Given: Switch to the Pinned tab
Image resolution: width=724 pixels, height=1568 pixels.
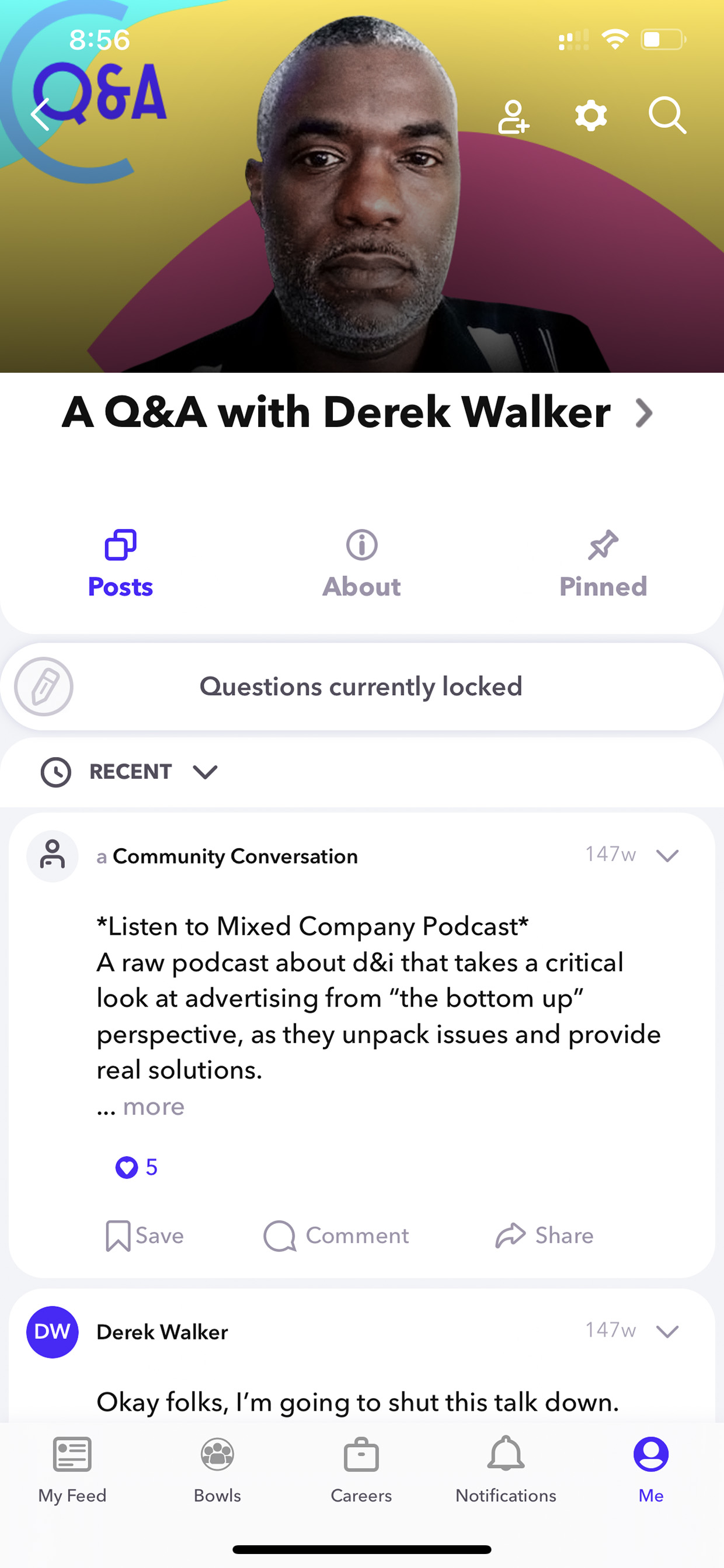Looking at the screenshot, I should [603, 564].
